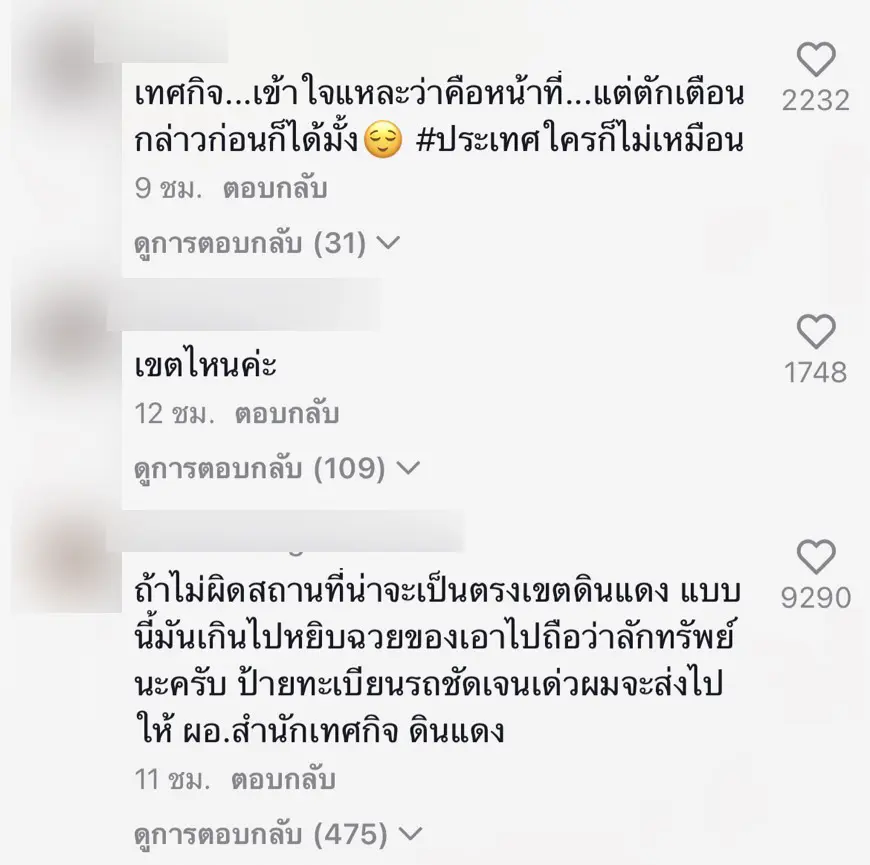Like the comment starting with เทศกิจ

point(816,62)
